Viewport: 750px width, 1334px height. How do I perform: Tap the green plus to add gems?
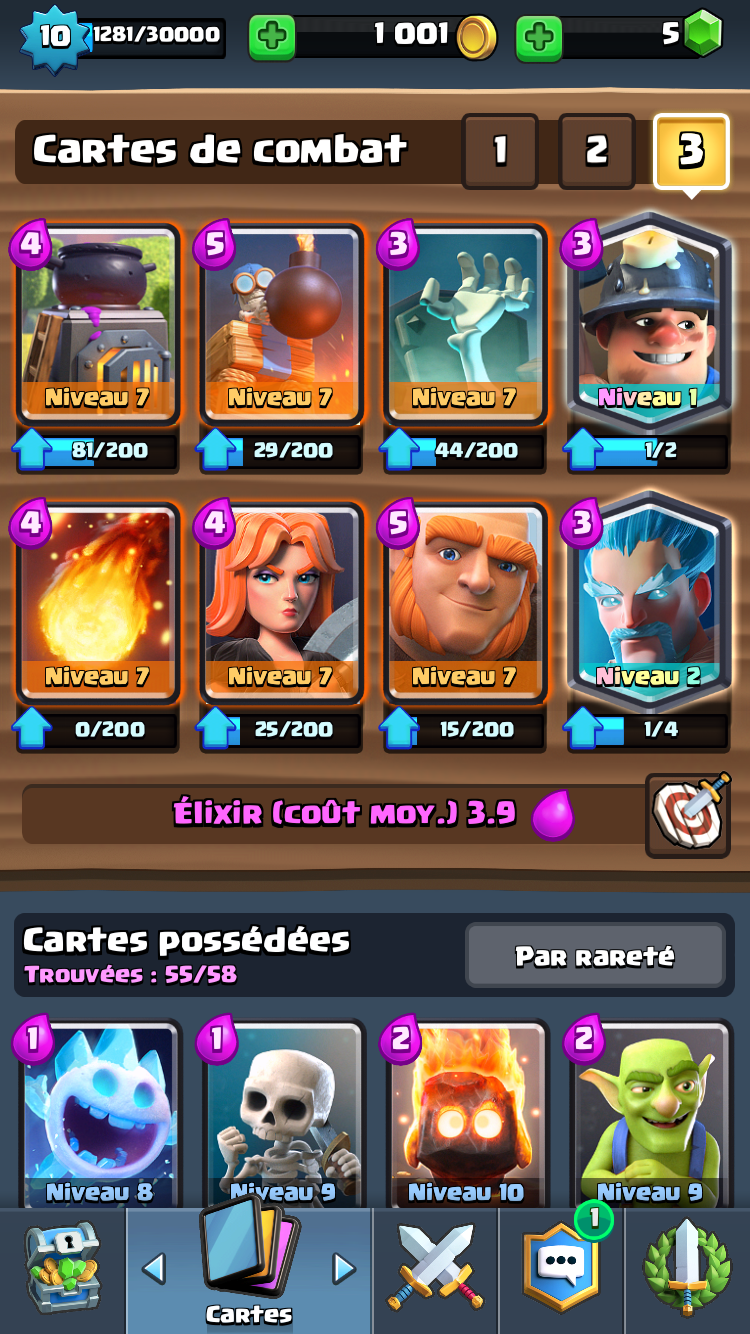pyautogui.click(x=538, y=37)
